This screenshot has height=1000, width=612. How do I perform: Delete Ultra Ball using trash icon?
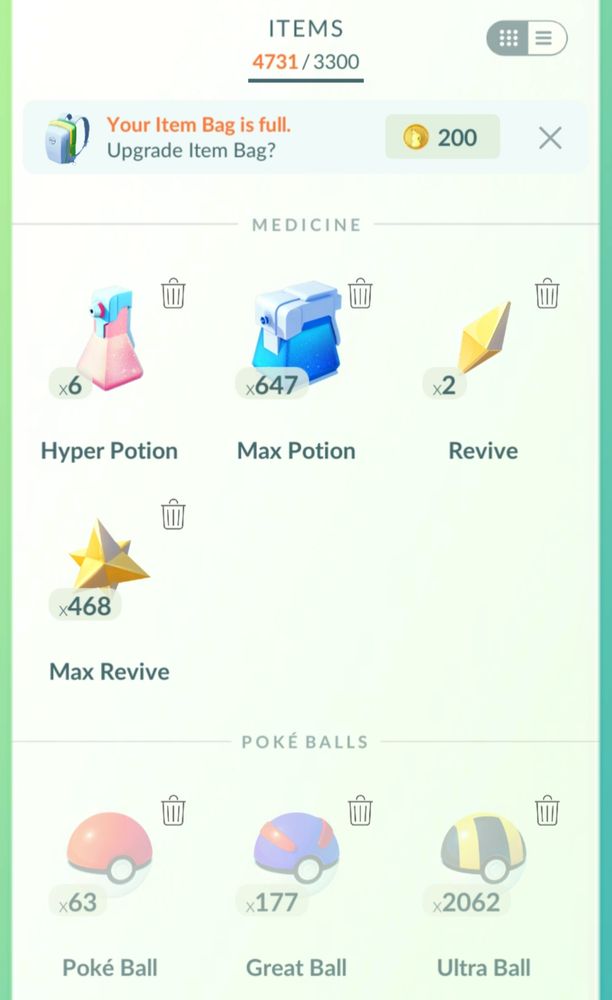point(547,811)
